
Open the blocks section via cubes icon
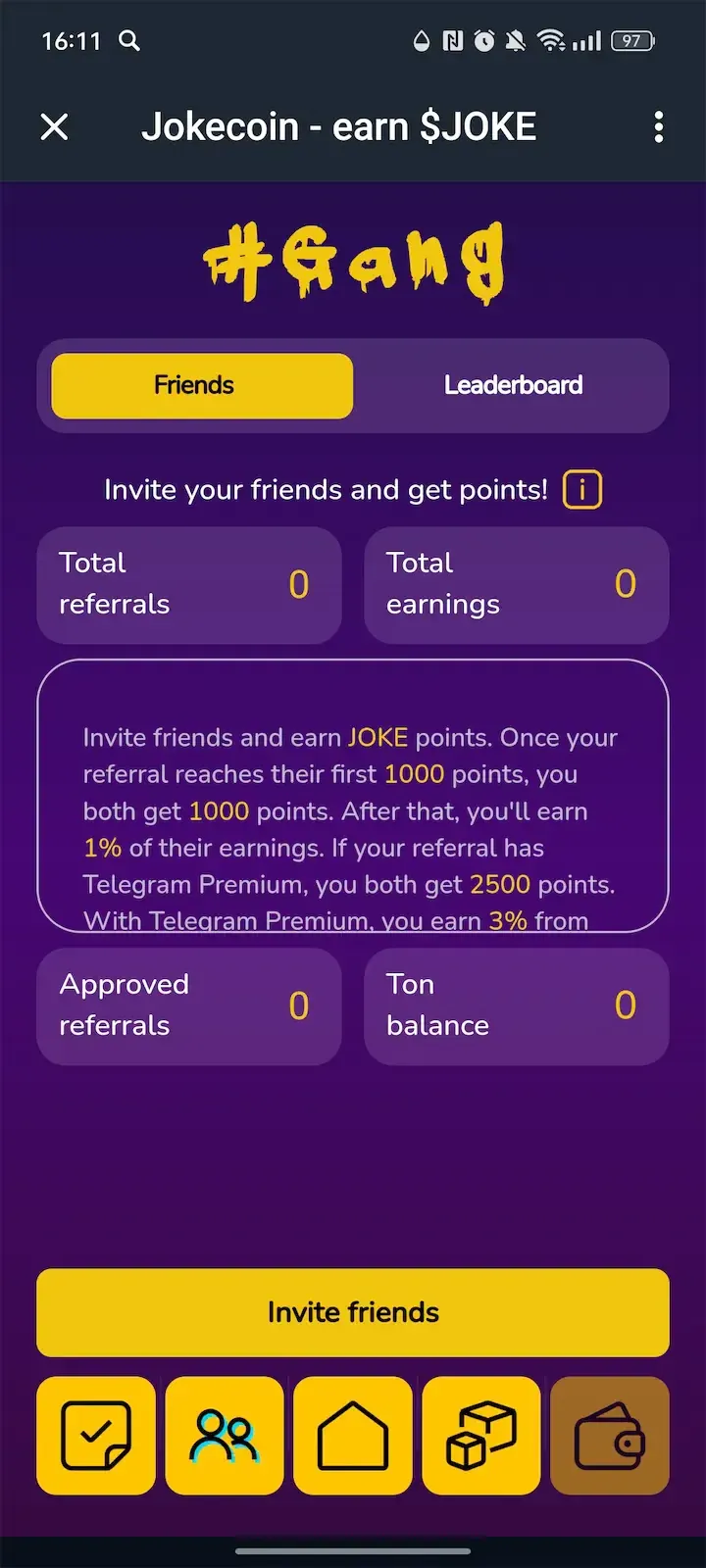[480, 1435]
